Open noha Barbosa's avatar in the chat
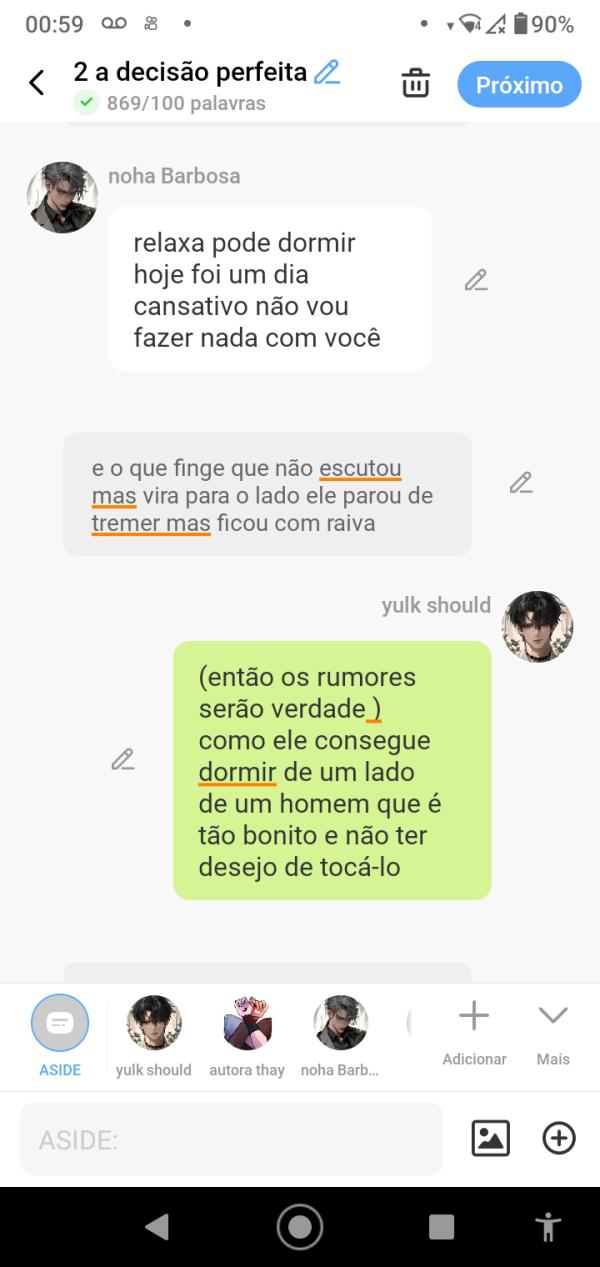 click(62, 197)
